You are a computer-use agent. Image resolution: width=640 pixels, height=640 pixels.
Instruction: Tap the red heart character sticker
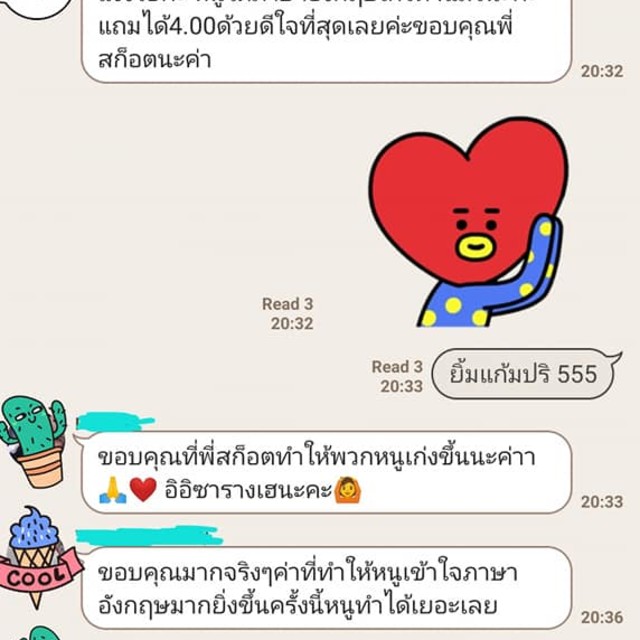[468, 222]
